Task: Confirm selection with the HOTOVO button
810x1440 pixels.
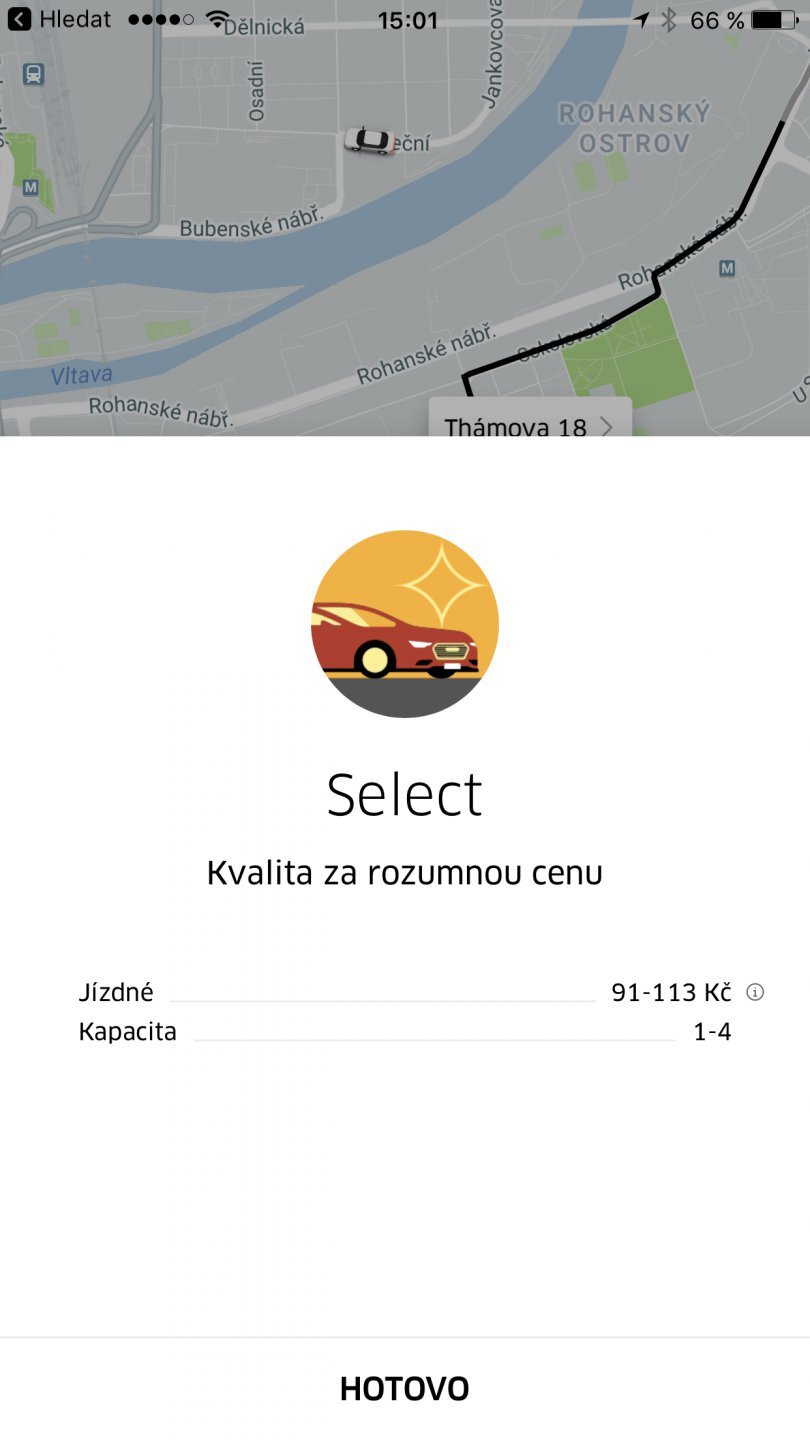Action: click(x=404, y=1388)
